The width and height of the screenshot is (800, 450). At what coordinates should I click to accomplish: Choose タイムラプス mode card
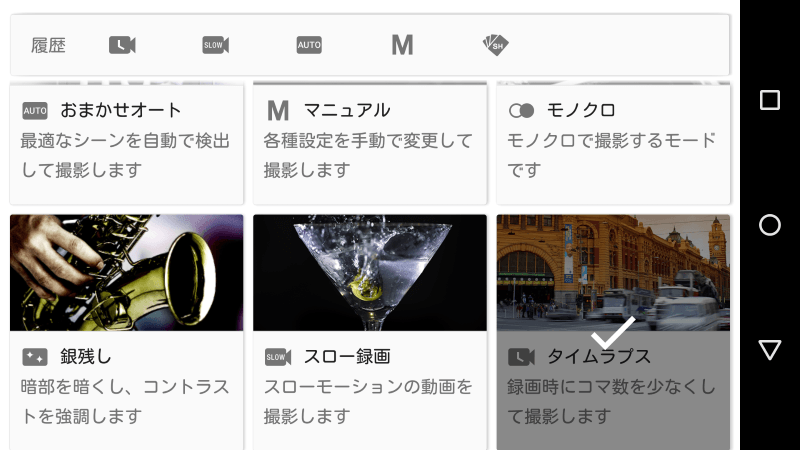pyautogui.click(x=613, y=330)
